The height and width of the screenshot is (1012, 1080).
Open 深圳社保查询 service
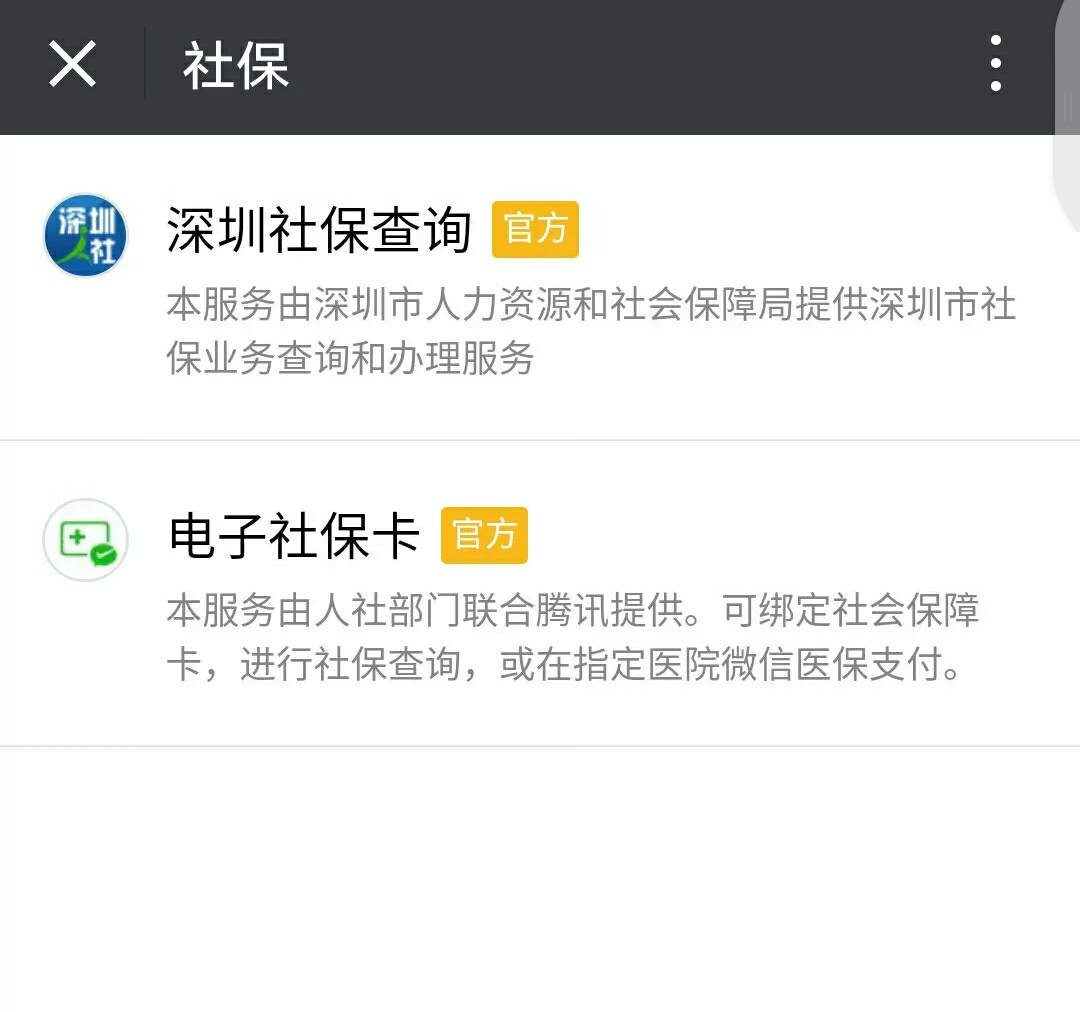coord(320,231)
